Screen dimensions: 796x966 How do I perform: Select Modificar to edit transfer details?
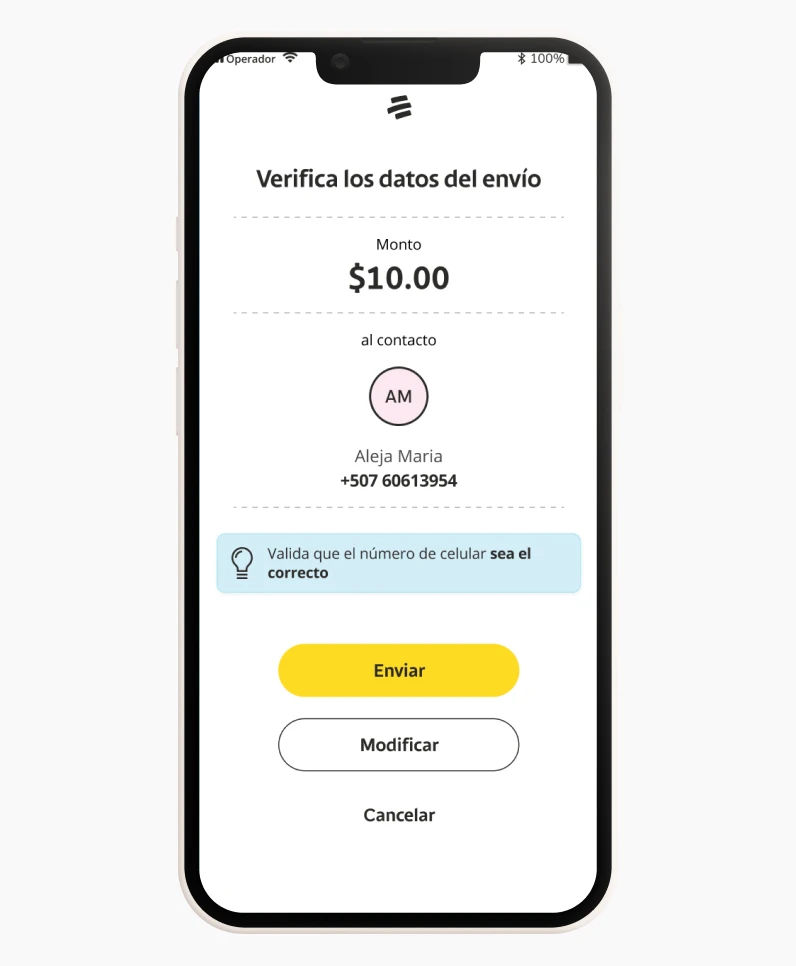398,745
